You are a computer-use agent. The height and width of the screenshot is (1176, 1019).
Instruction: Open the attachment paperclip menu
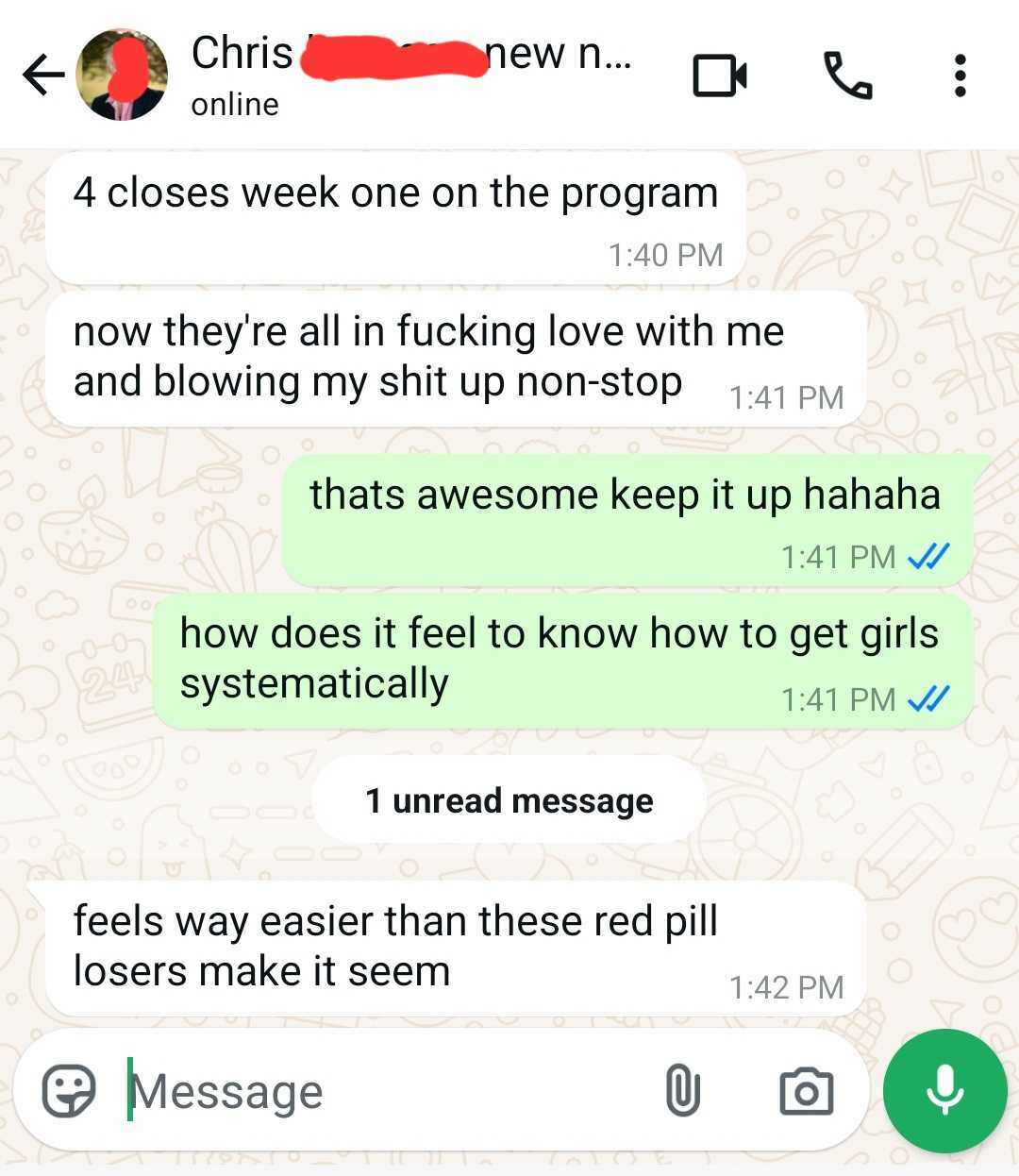[x=682, y=1091]
